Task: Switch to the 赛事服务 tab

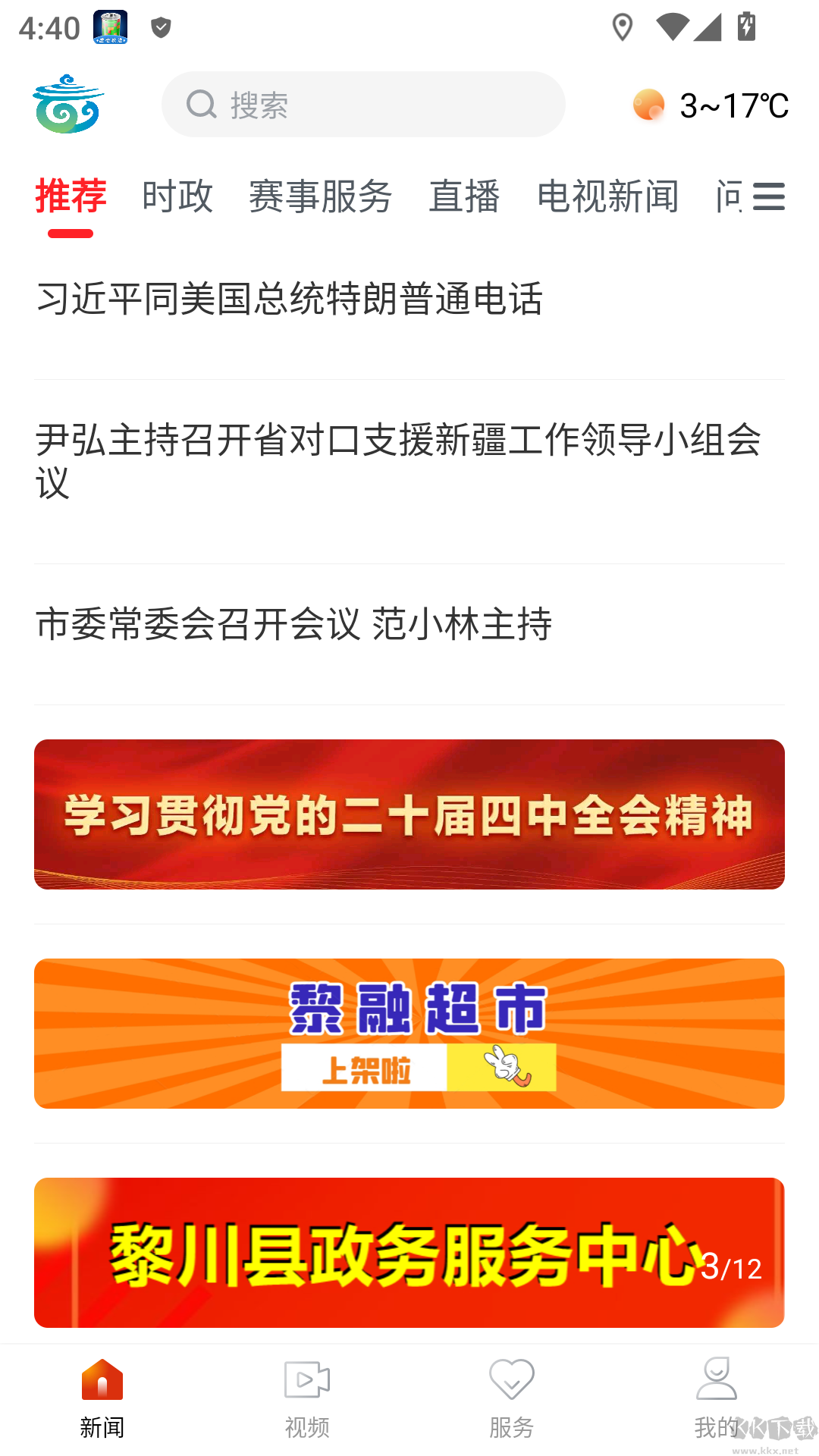Action: [x=320, y=197]
